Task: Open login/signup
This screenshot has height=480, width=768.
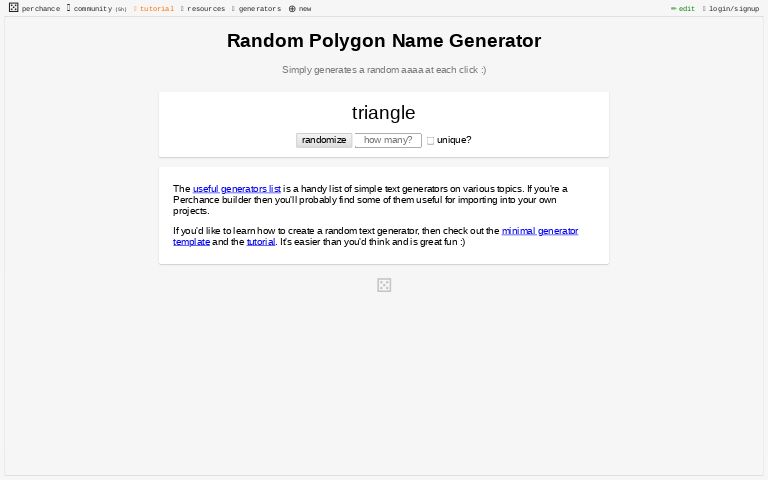Action: point(732,8)
